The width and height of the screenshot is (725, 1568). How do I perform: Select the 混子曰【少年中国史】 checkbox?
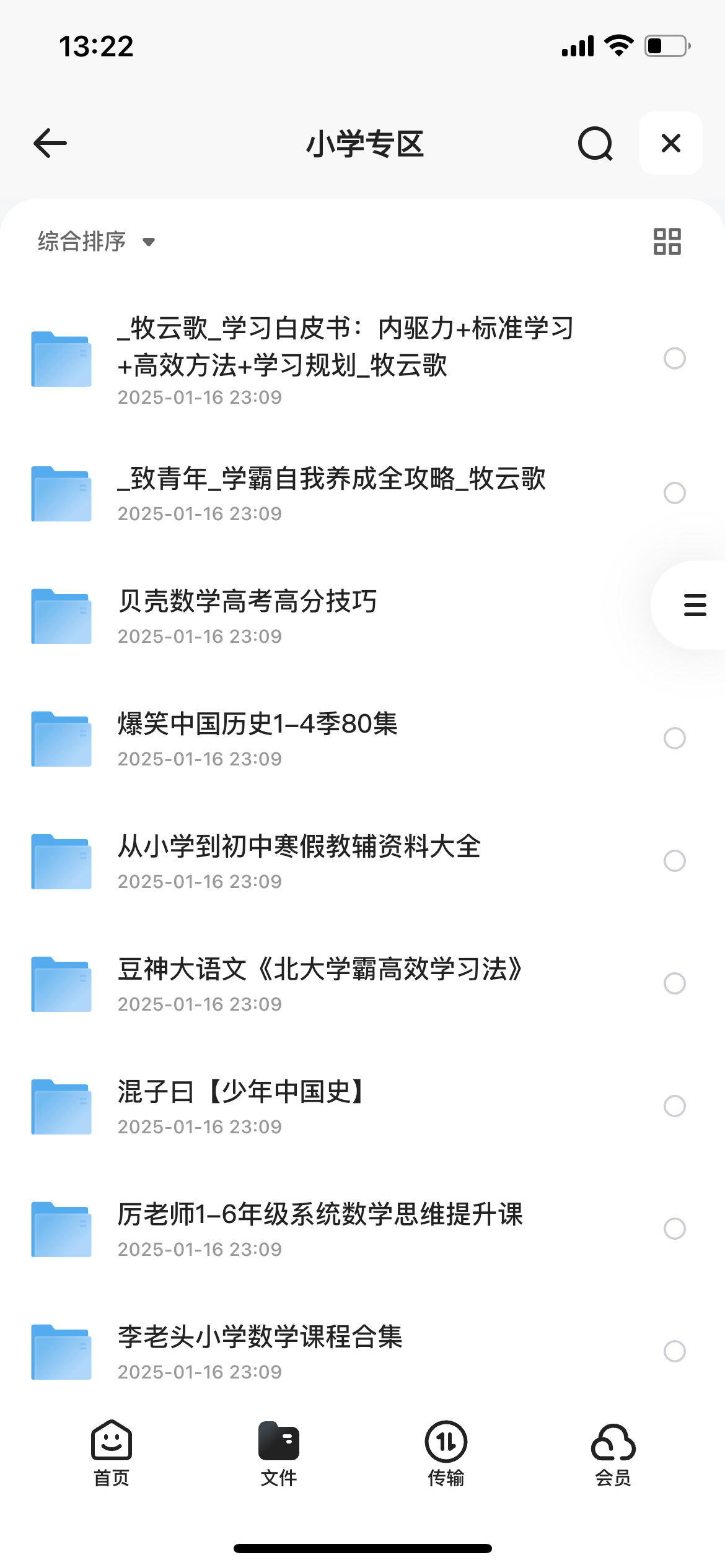[x=674, y=1106]
